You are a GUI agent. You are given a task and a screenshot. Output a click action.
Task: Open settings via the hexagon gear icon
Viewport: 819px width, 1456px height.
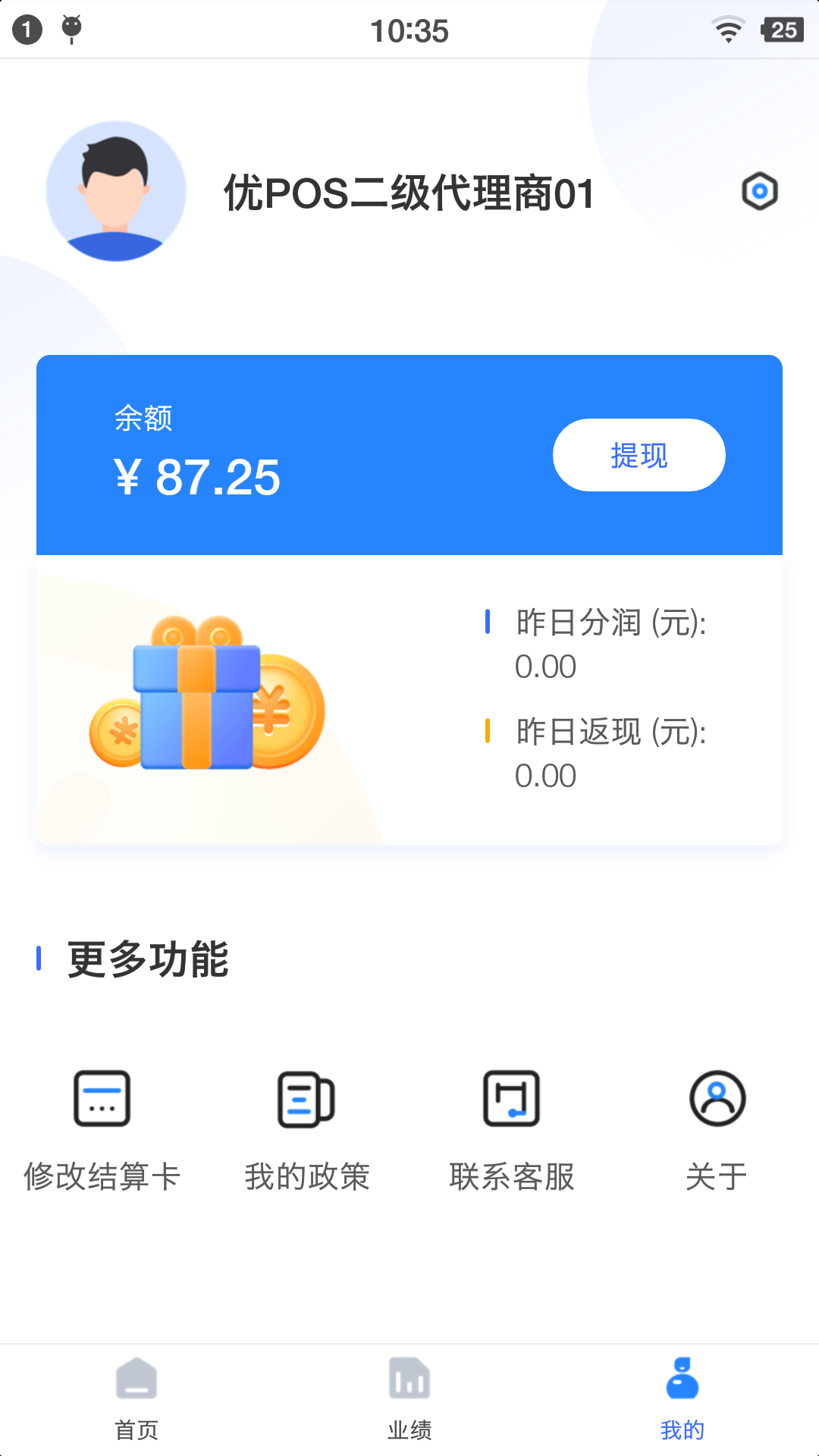[x=759, y=191]
